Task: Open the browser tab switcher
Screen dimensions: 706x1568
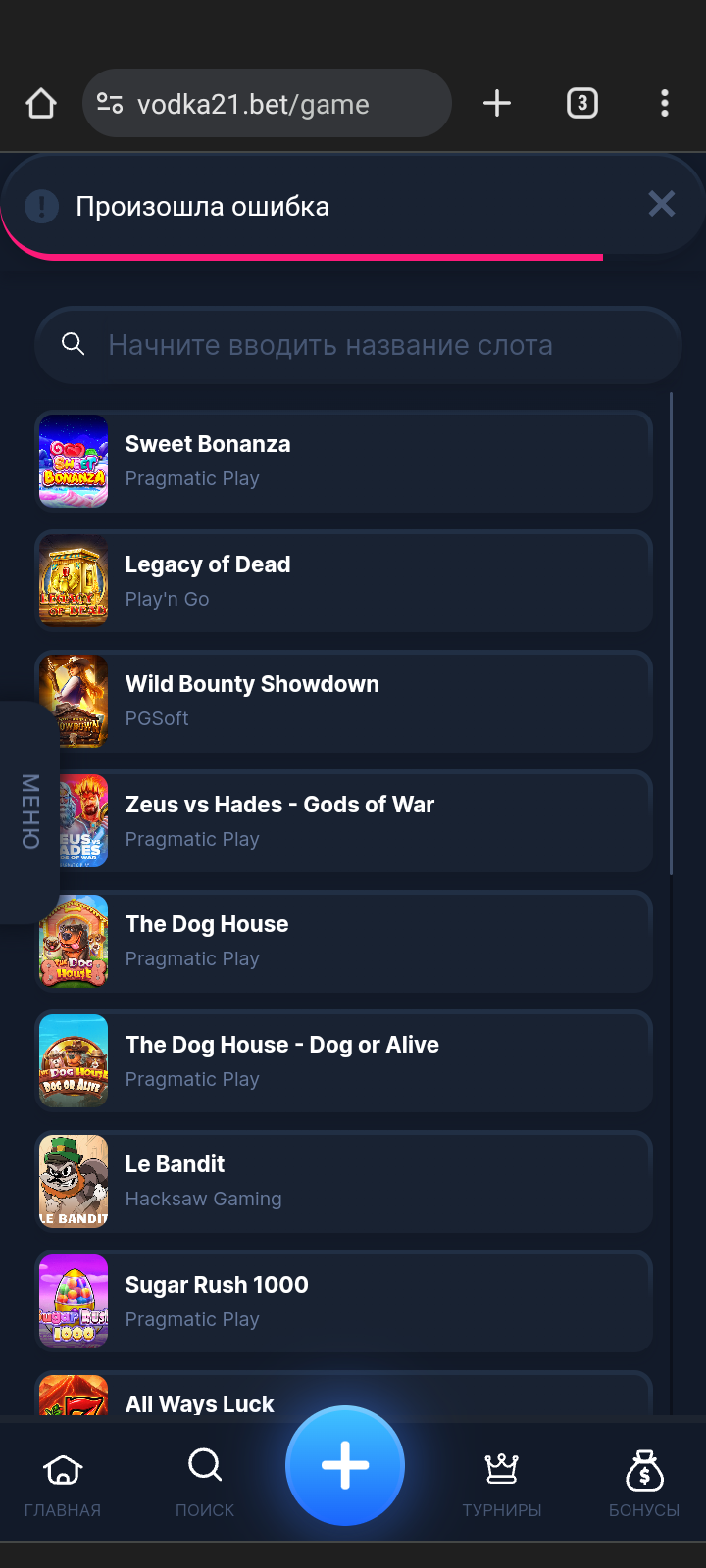Action: (x=582, y=103)
